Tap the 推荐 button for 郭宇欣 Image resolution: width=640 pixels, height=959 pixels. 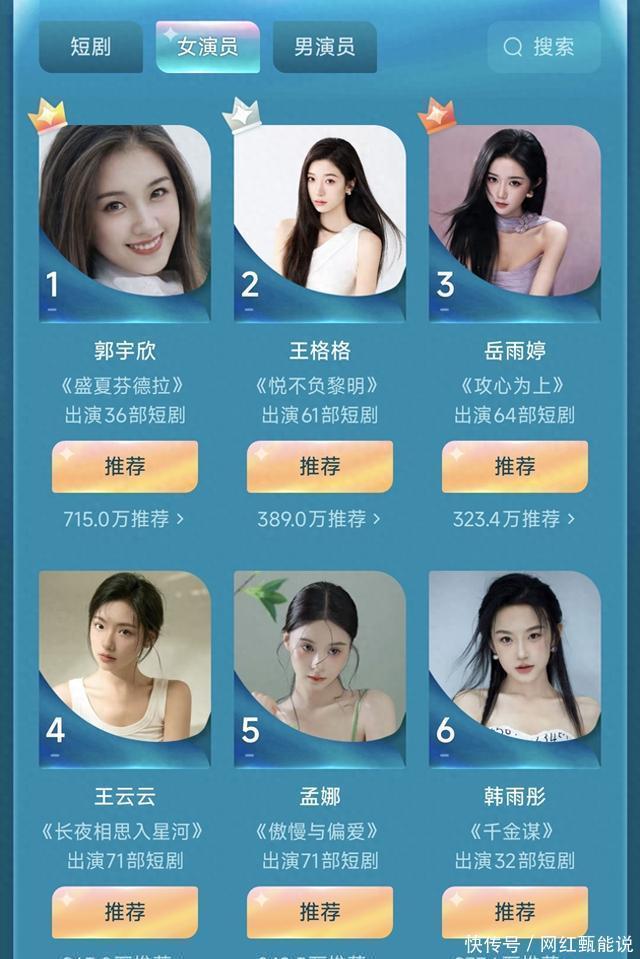point(125,466)
